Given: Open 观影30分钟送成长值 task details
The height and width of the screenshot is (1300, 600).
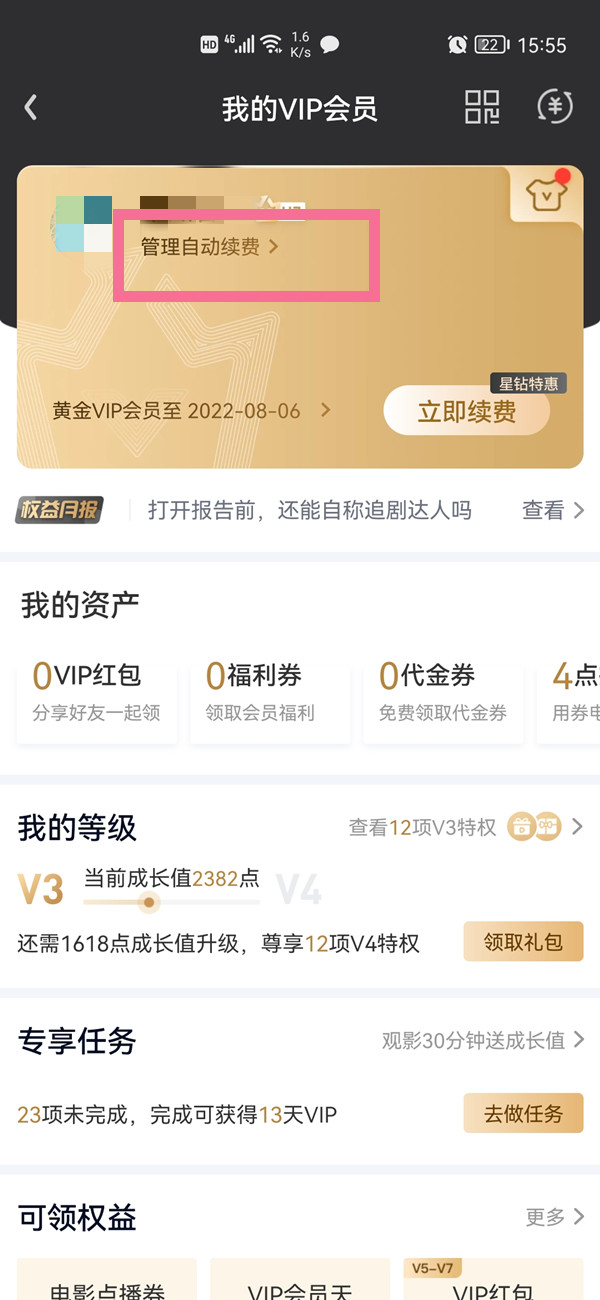Looking at the screenshot, I should (483, 1041).
